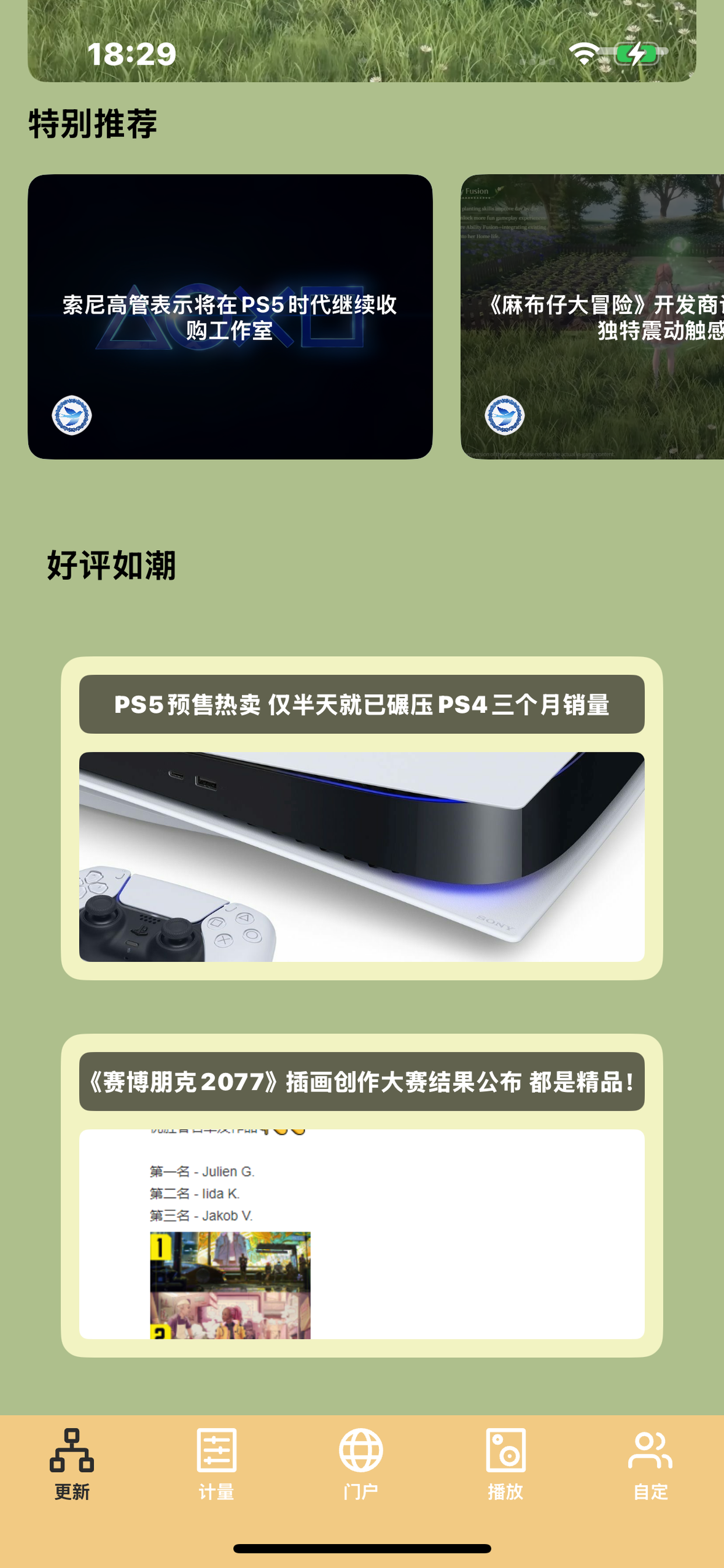The height and width of the screenshot is (1568, 724).
Task: Click the 特别推荐 section header
Action: coord(93,122)
